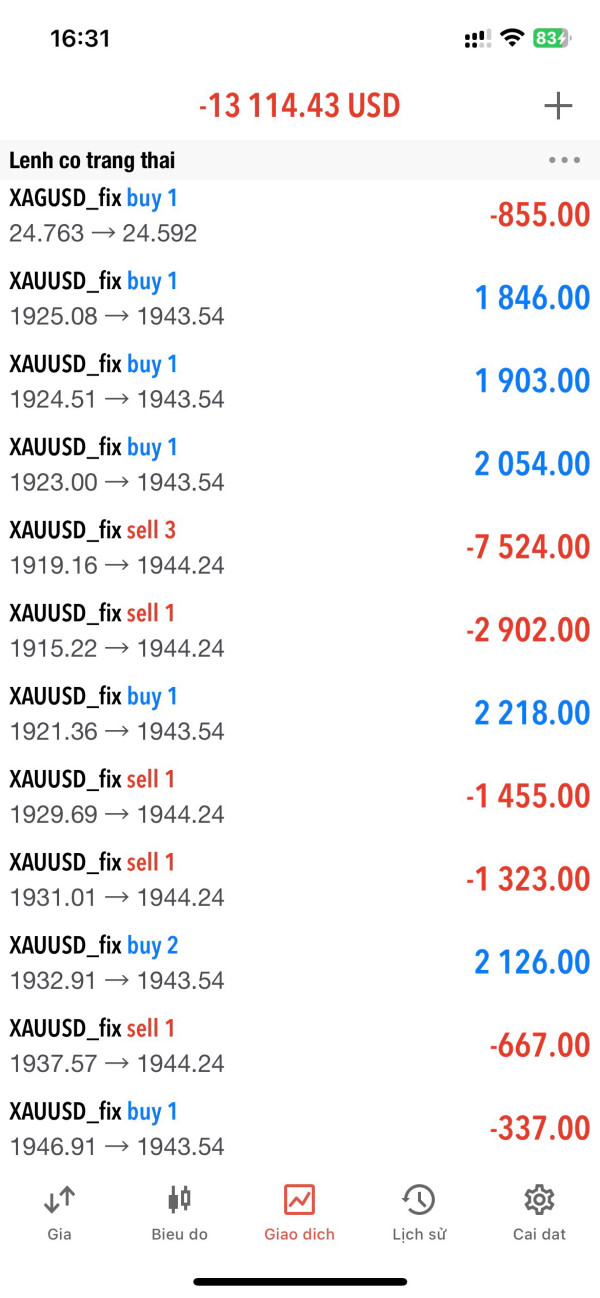This screenshot has width=600, height=1298.
Task: Open the Lịch sử tab
Action: coord(419,1211)
